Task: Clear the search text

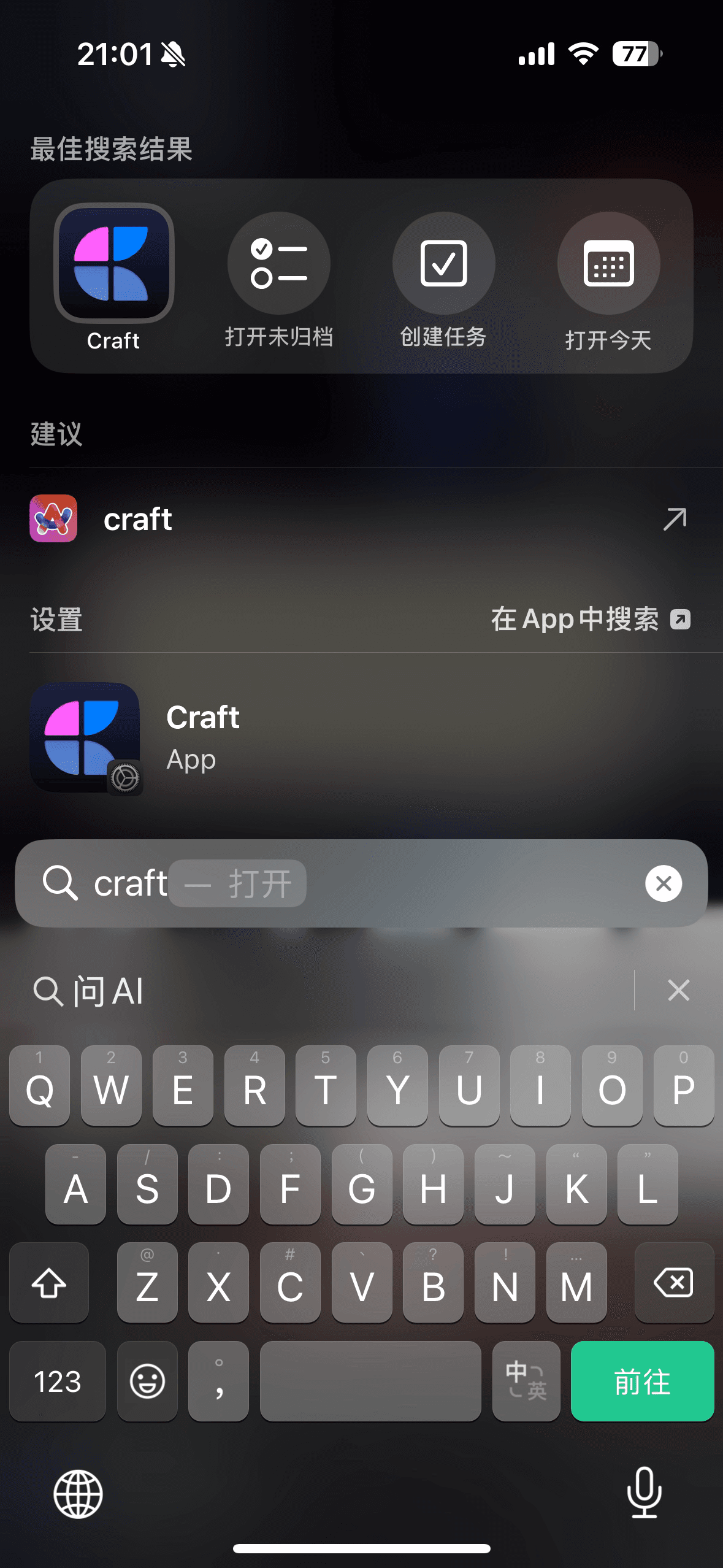Action: click(663, 883)
